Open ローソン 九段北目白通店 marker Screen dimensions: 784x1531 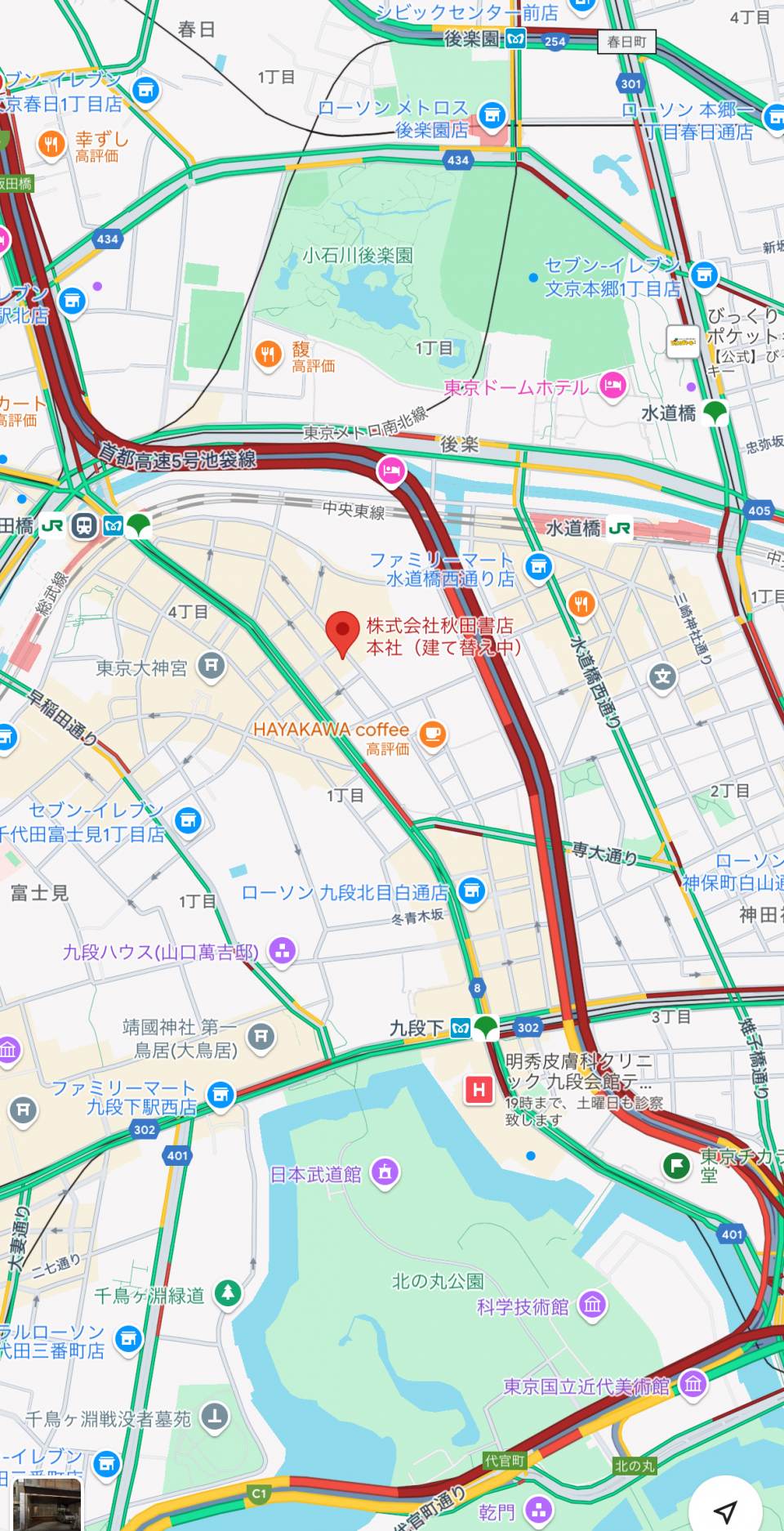point(472,891)
